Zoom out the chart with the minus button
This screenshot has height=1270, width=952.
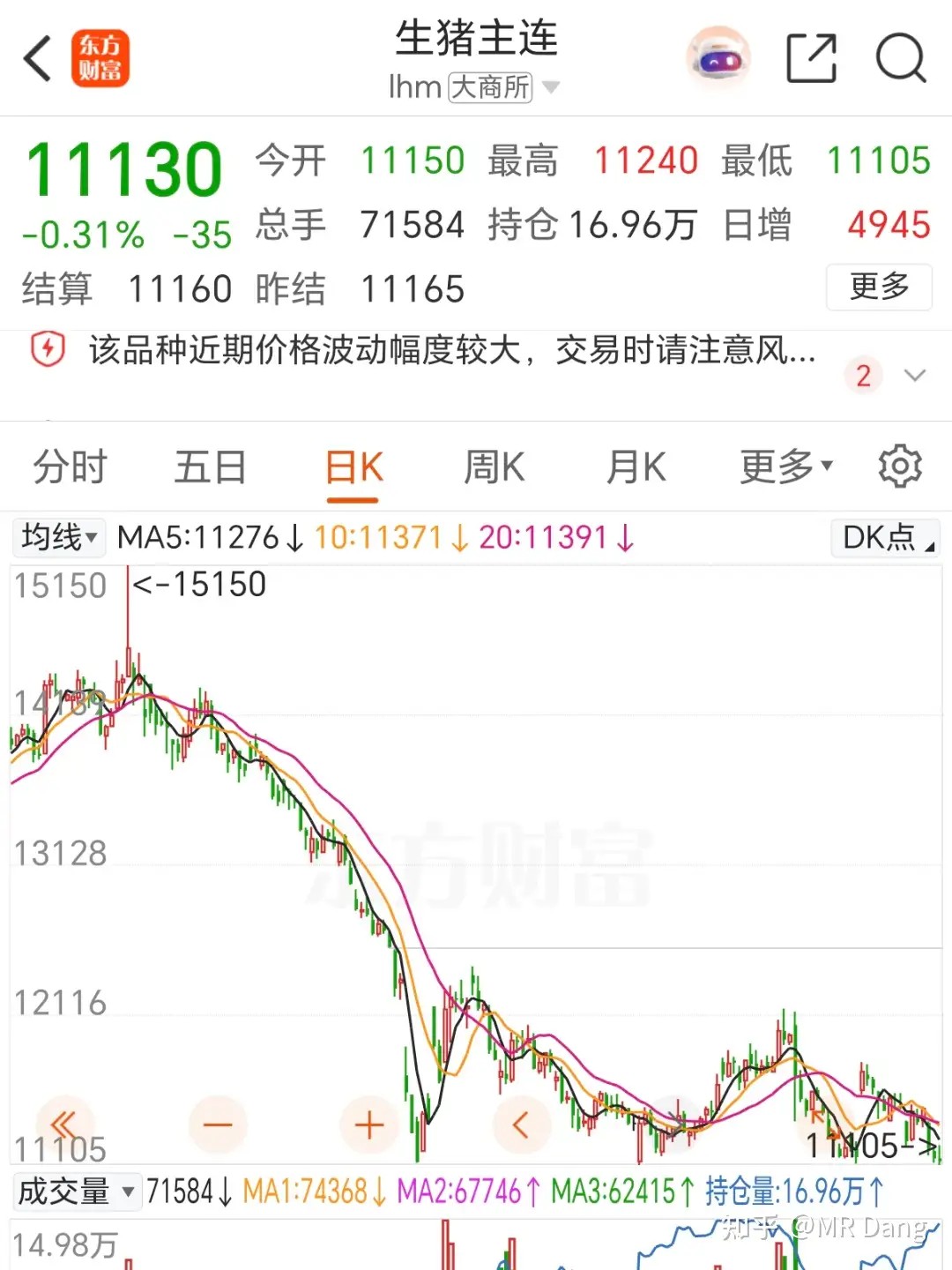[x=216, y=1124]
